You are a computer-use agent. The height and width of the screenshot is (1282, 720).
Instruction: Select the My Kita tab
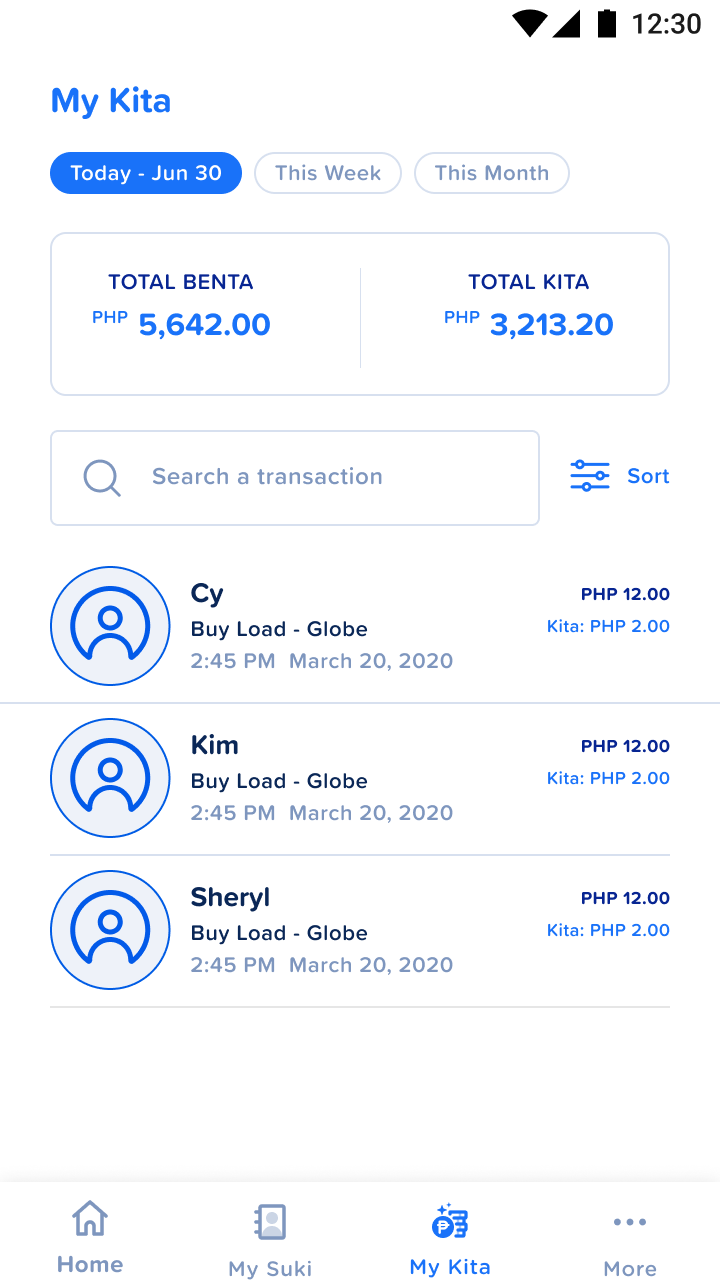click(450, 1240)
